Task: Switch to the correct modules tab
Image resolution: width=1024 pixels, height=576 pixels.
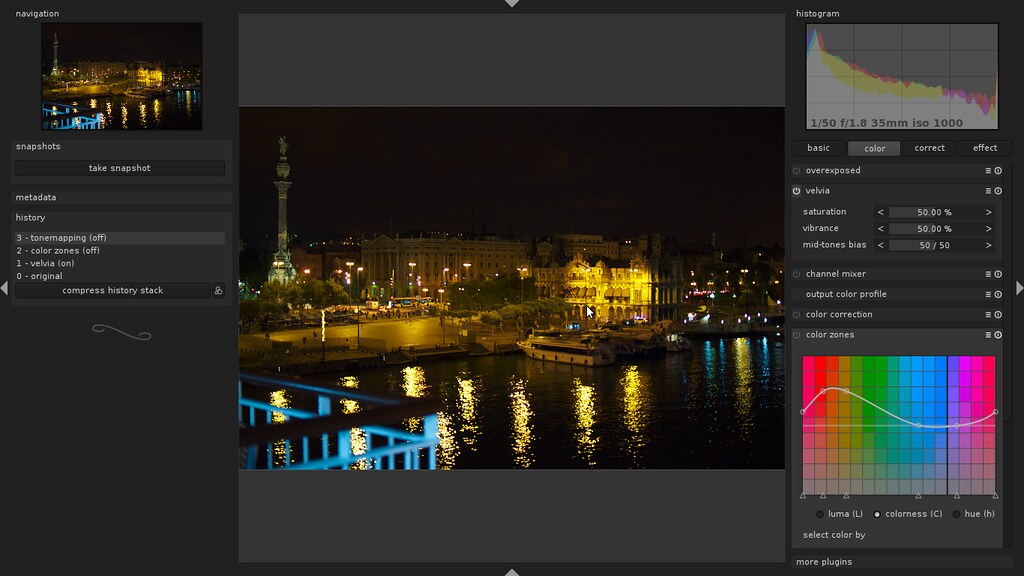Action: 929,148
